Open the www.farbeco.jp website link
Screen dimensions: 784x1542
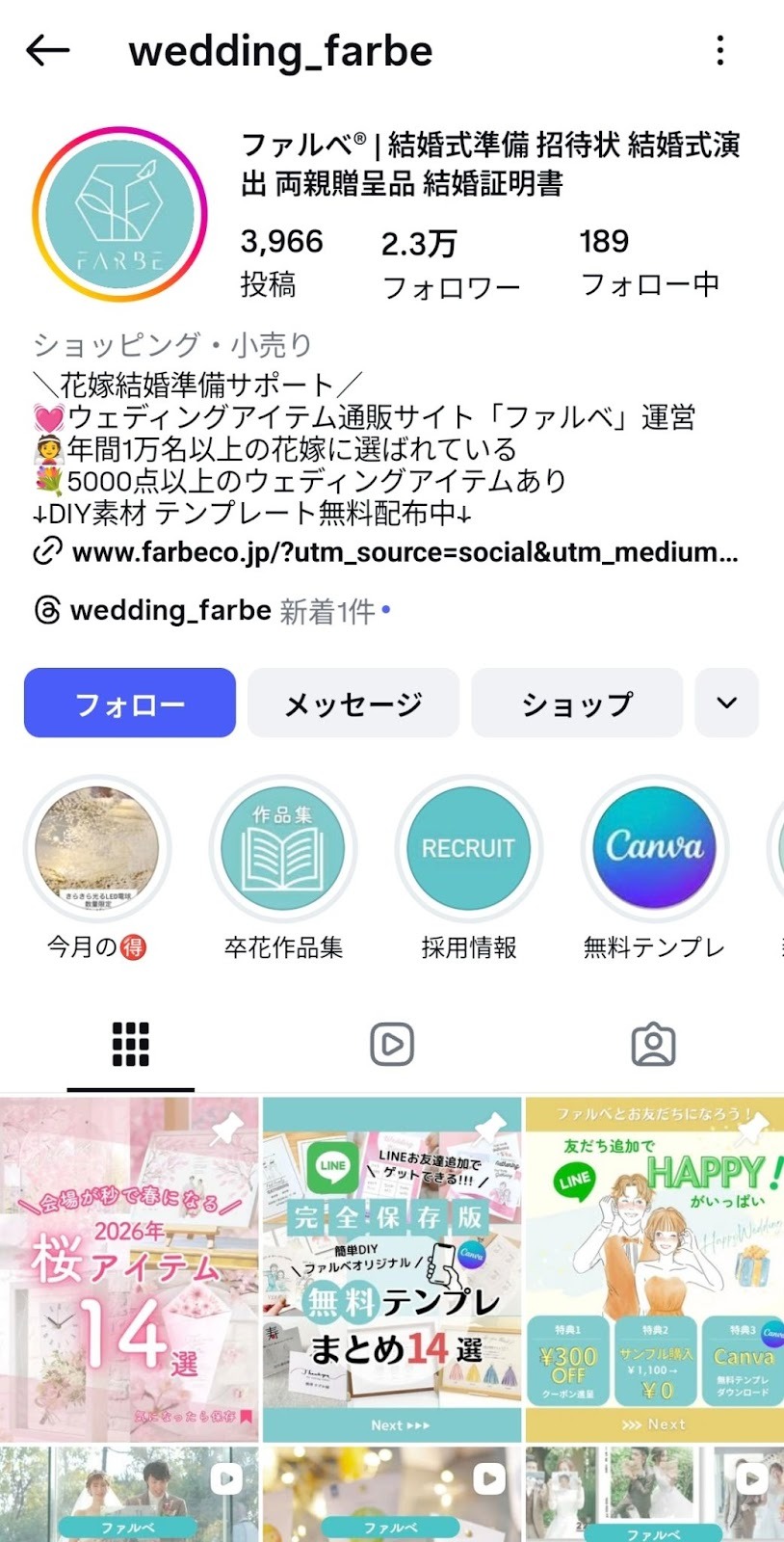(405, 552)
